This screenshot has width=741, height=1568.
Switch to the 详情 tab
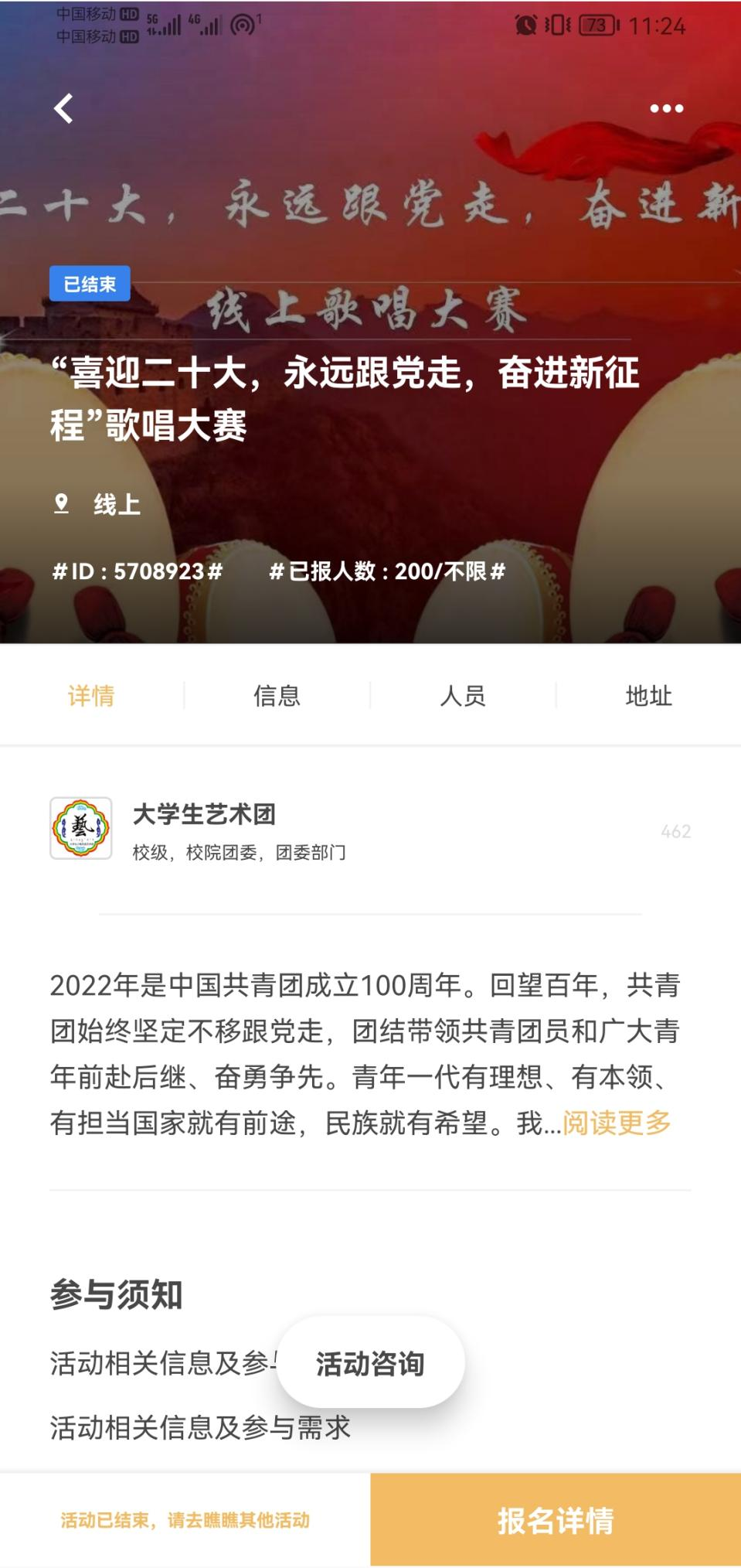click(91, 696)
